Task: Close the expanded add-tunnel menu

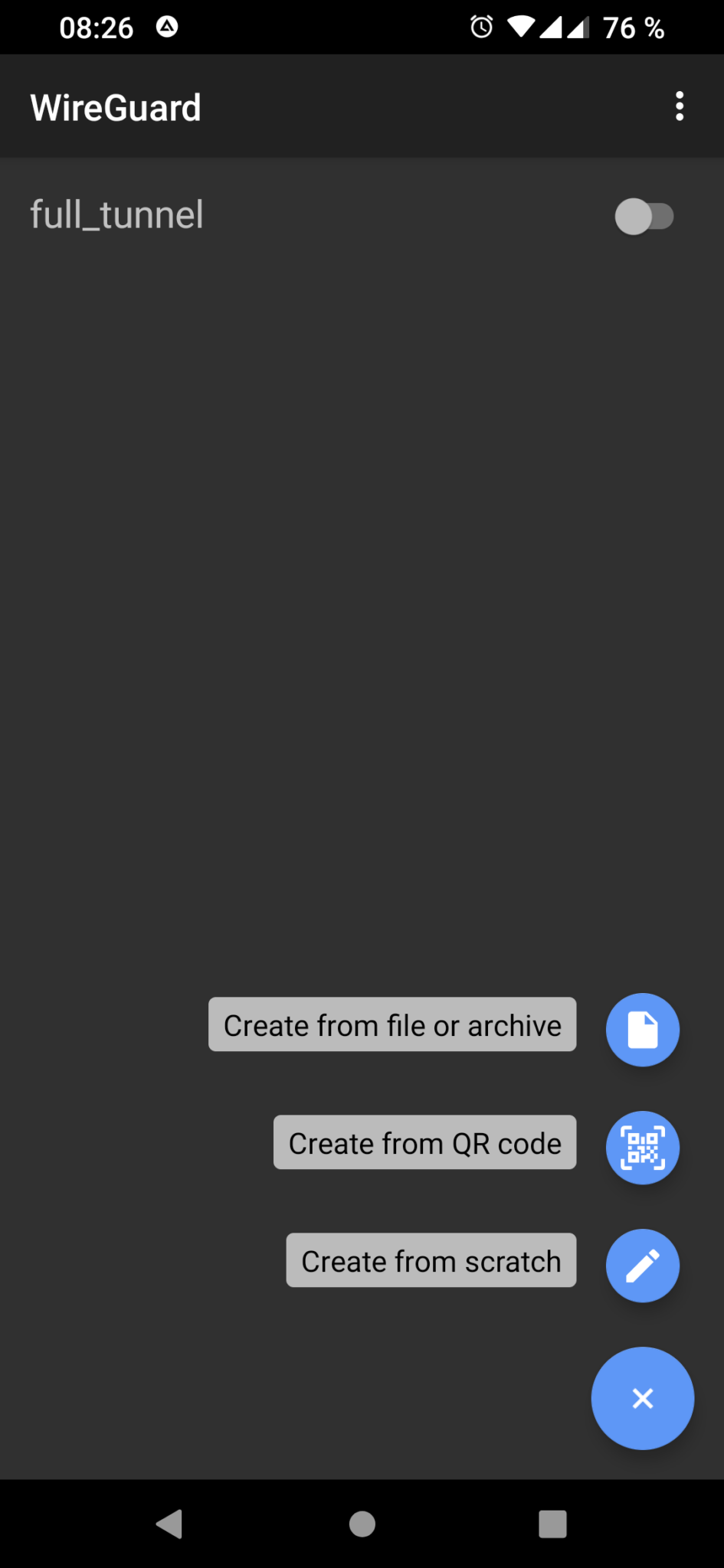Action: 642,1398
